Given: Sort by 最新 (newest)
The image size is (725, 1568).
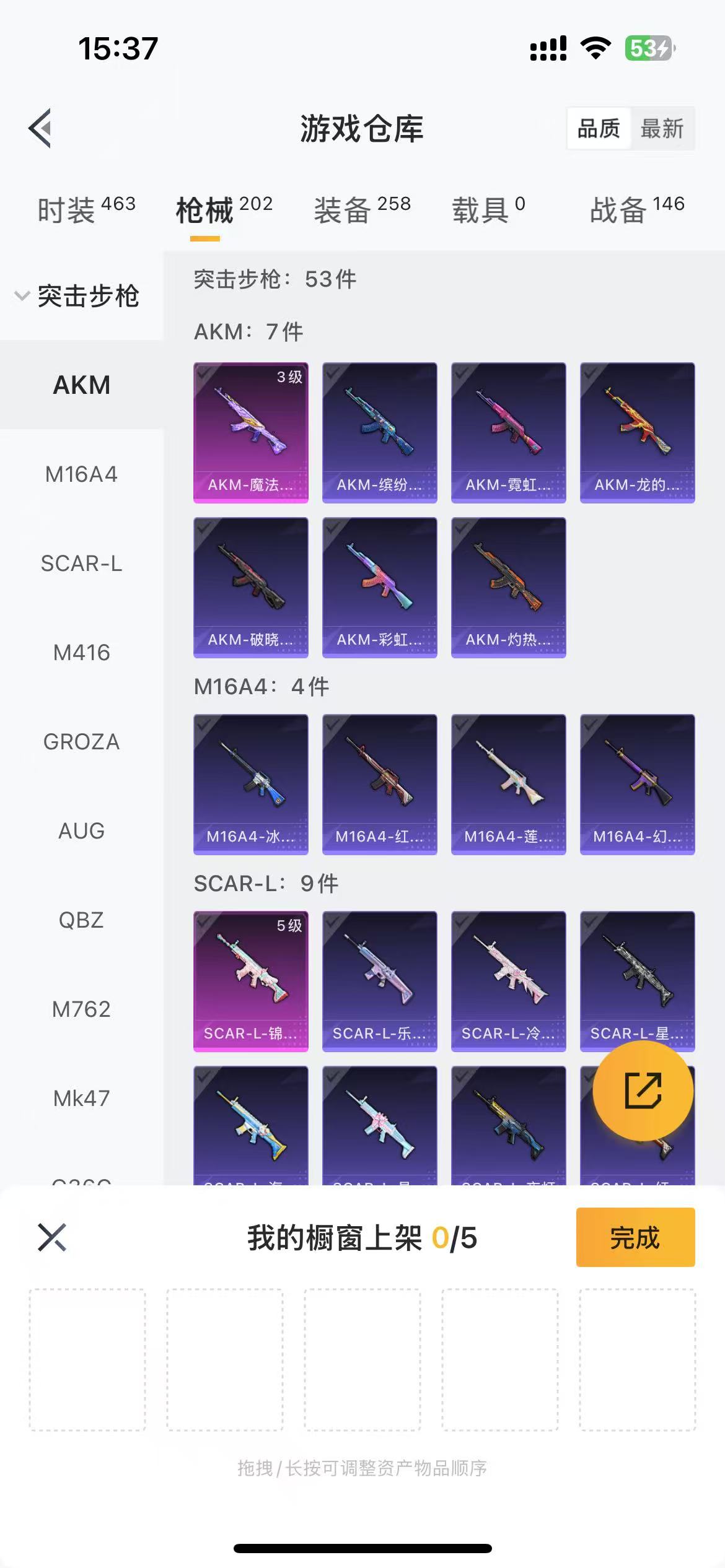Looking at the screenshot, I should (662, 129).
